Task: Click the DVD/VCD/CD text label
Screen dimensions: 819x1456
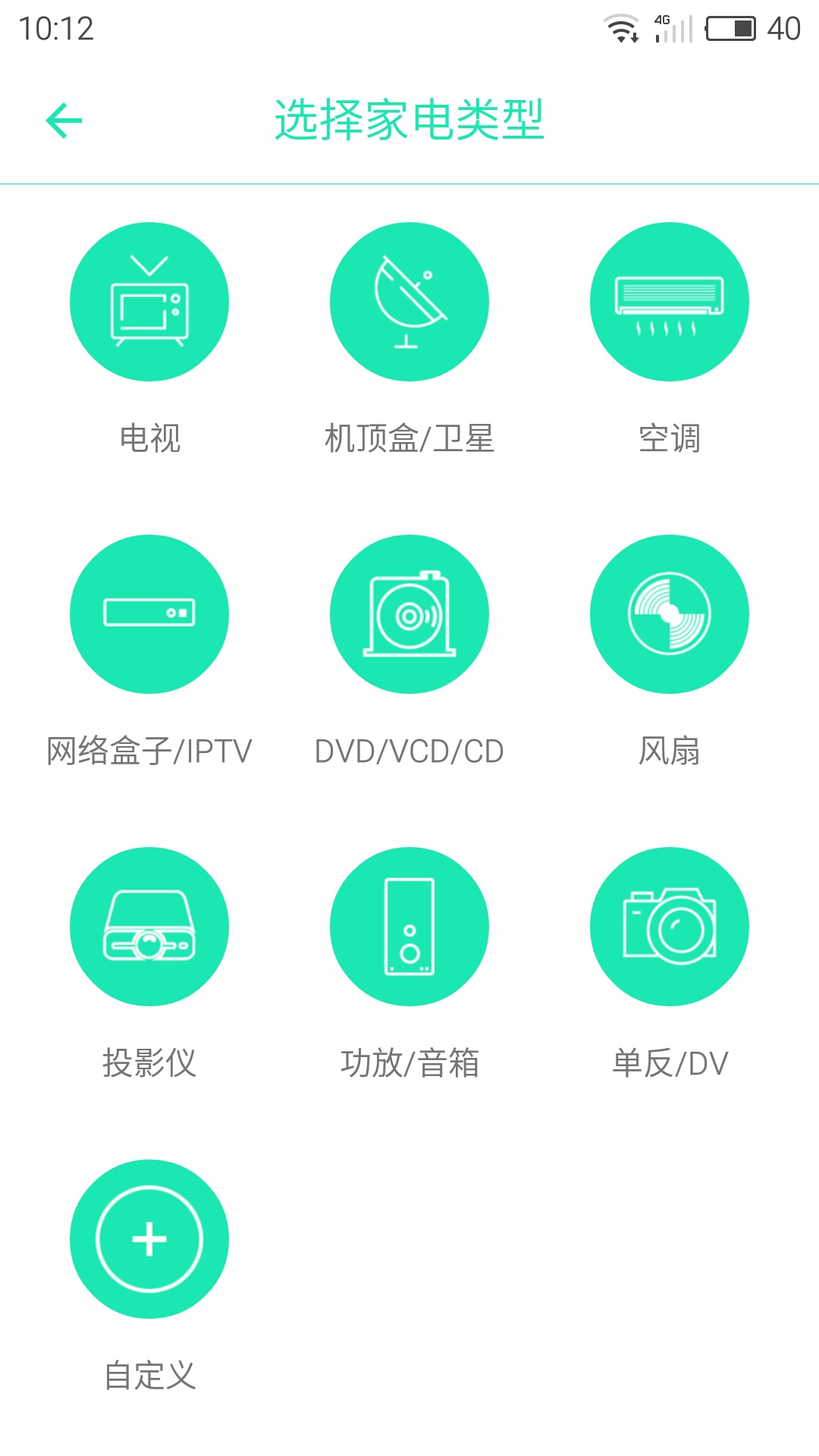Action: click(409, 751)
